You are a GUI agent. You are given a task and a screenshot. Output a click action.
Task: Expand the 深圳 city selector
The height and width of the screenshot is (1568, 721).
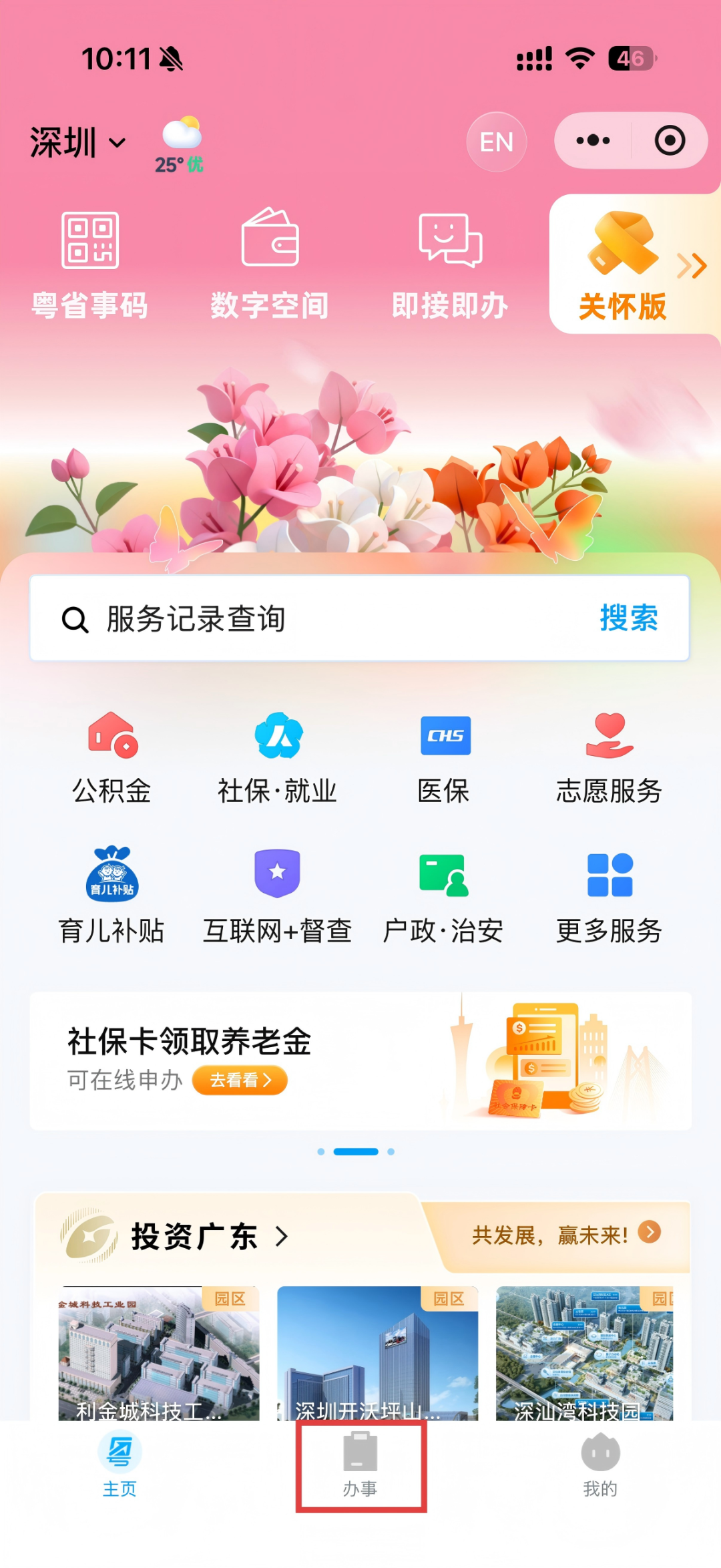(x=75, y=142)
